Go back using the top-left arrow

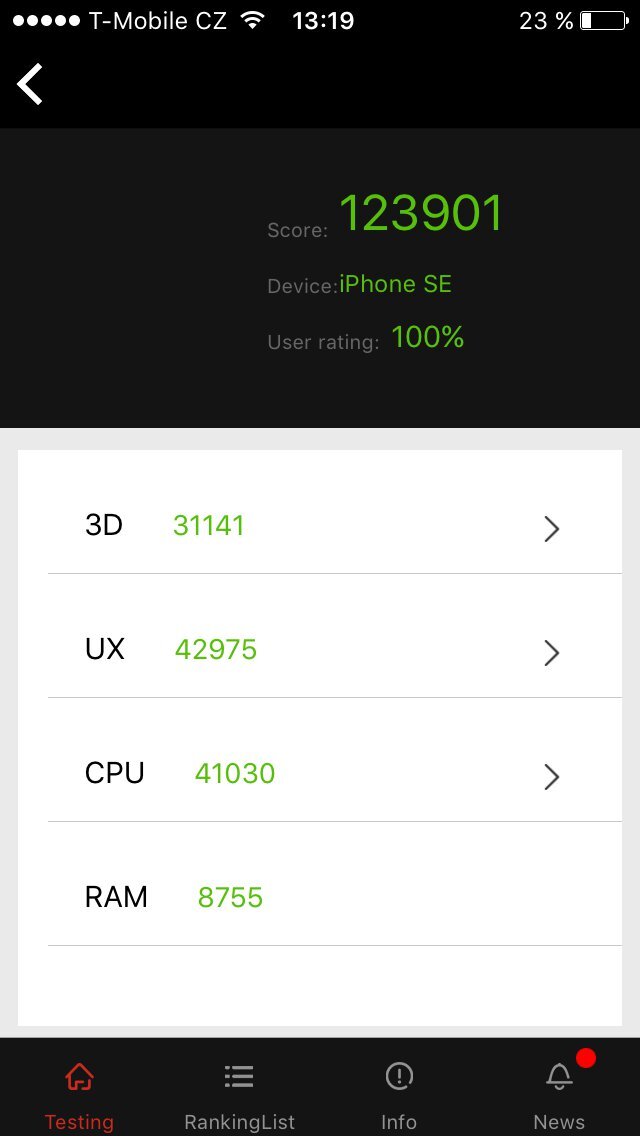(31, 84)
